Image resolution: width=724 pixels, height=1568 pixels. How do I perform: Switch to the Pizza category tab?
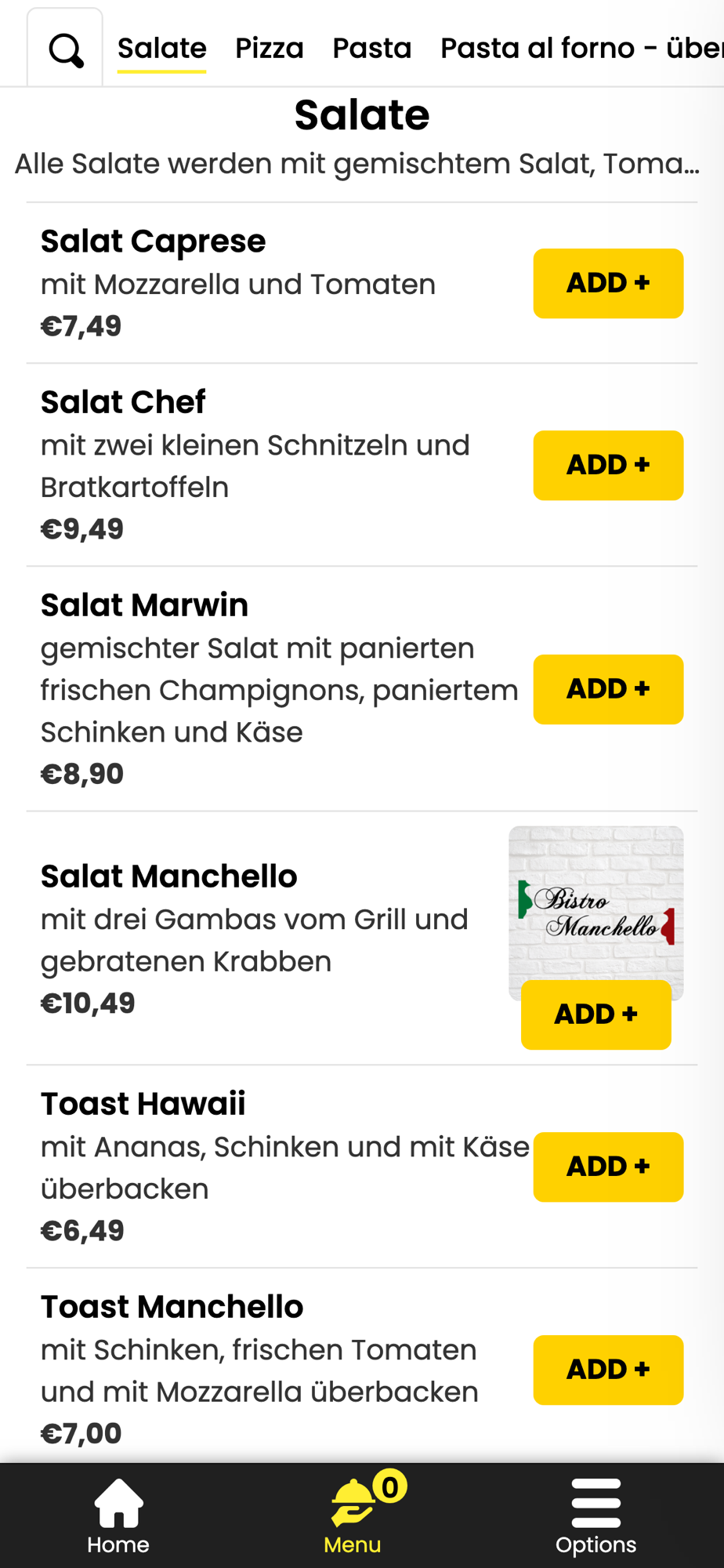pyautogui.click(x=269, y=49)
